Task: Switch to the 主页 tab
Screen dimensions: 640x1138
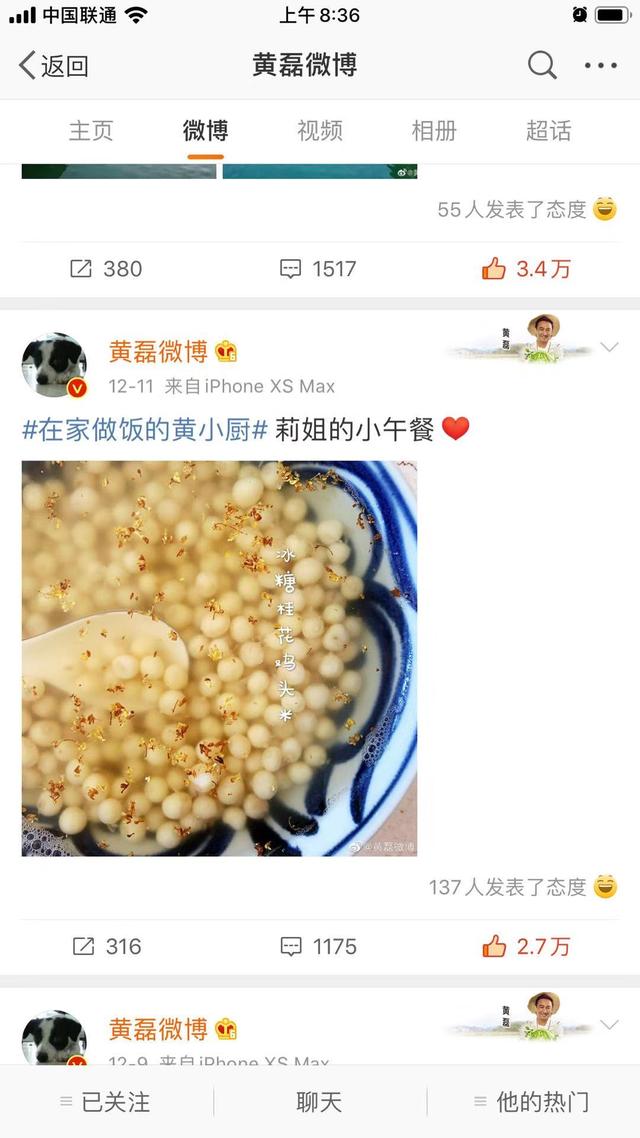Action: (91, 130)
